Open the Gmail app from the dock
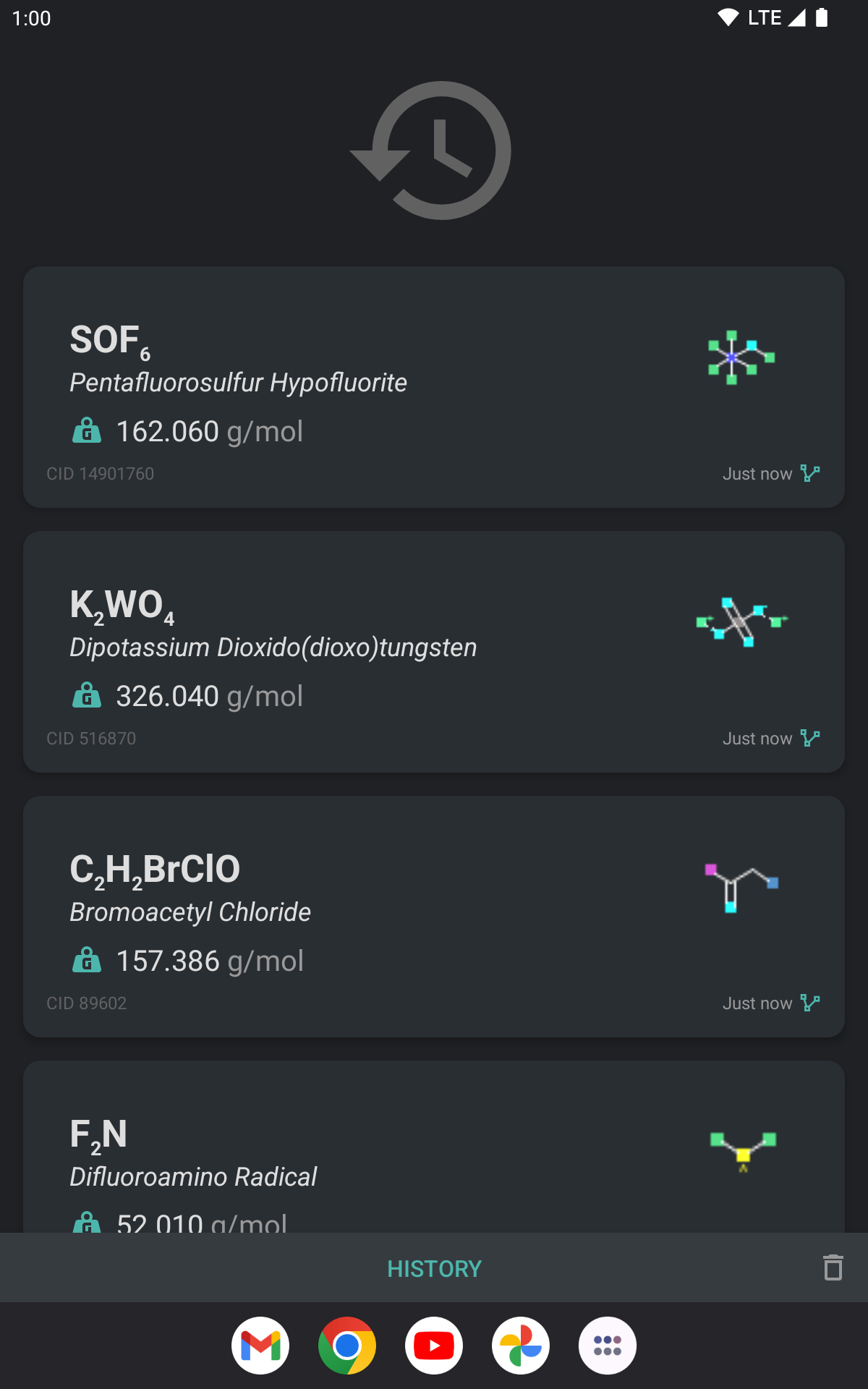The image size is (868, 1389). point(260,1345)
